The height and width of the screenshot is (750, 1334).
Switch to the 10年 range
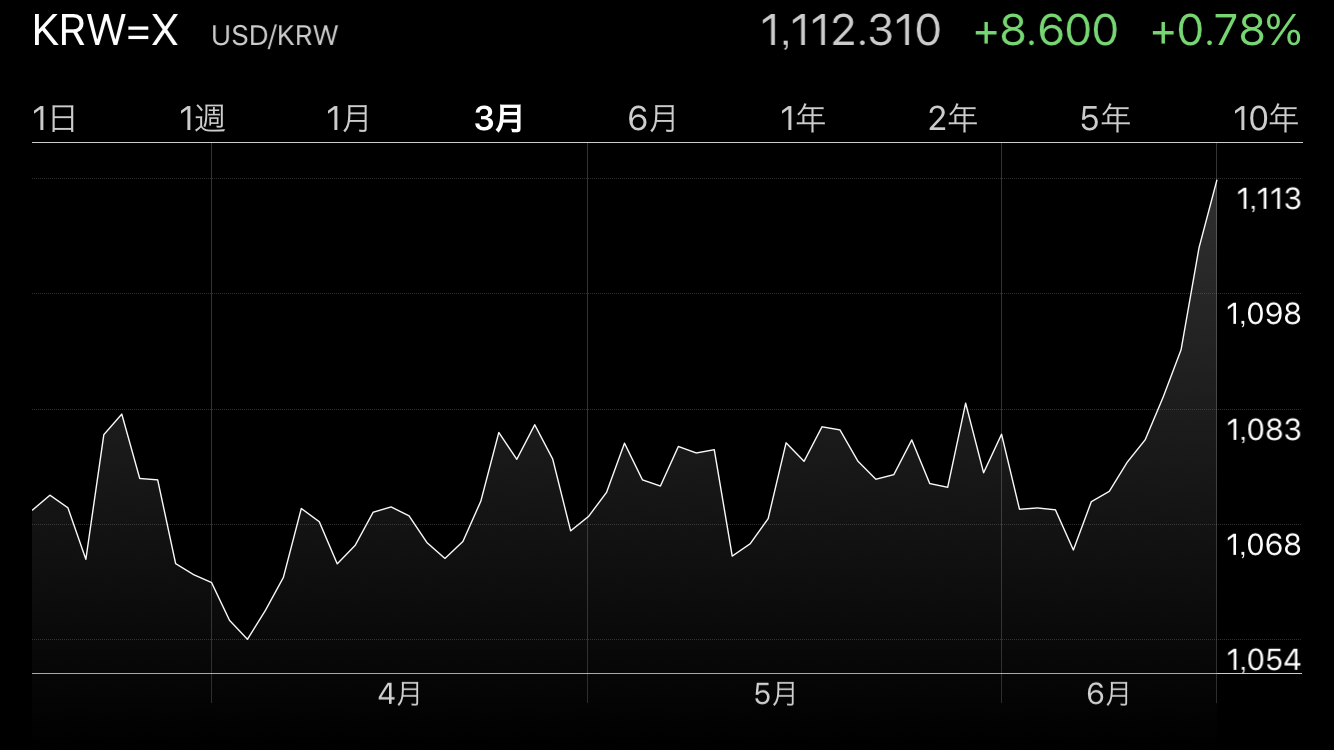1266,119
